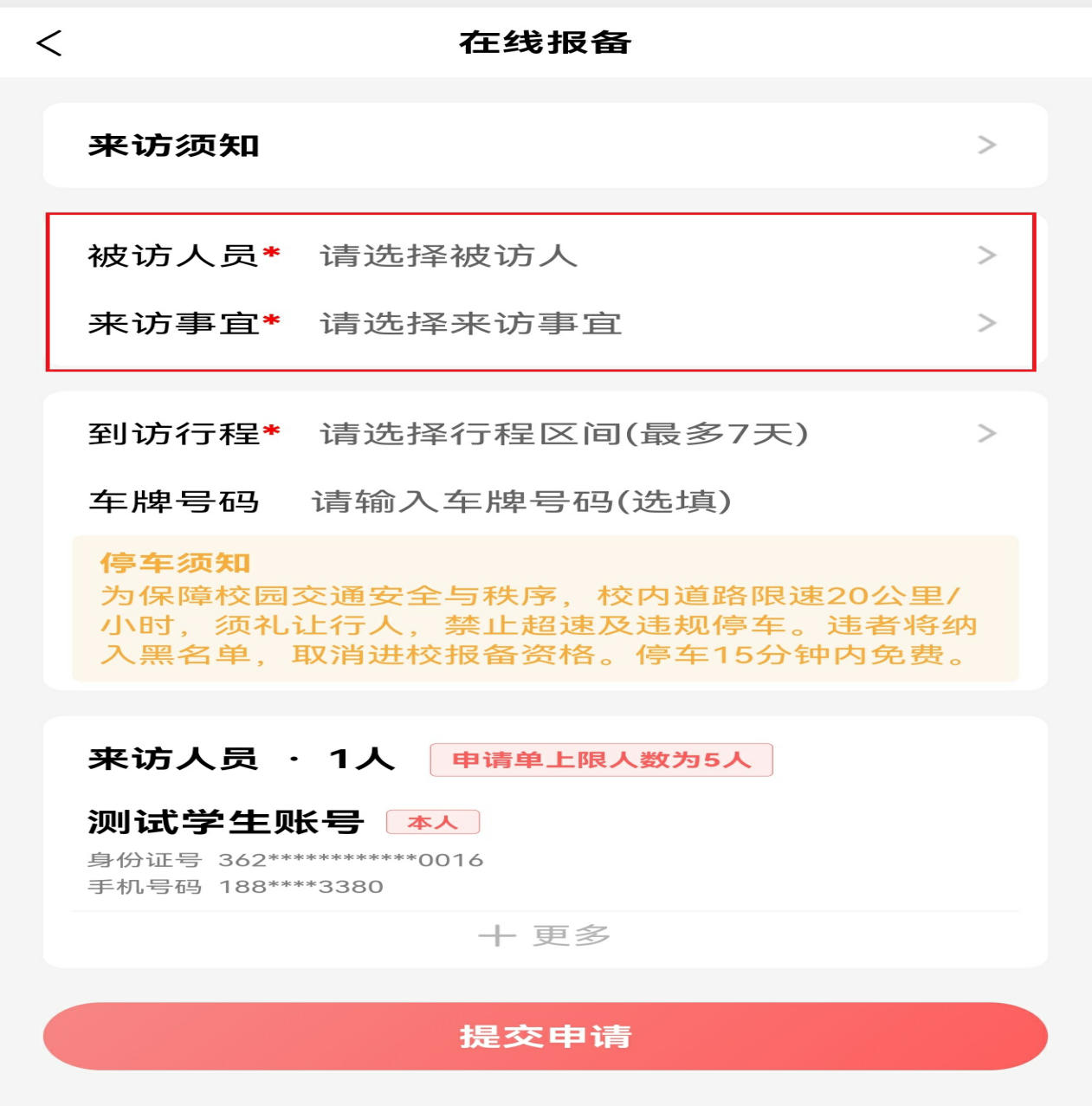This screenshot has width=1092, height=1106.
Task: Tap the 车牌号码 input field
Action: (x=606, y=501)
